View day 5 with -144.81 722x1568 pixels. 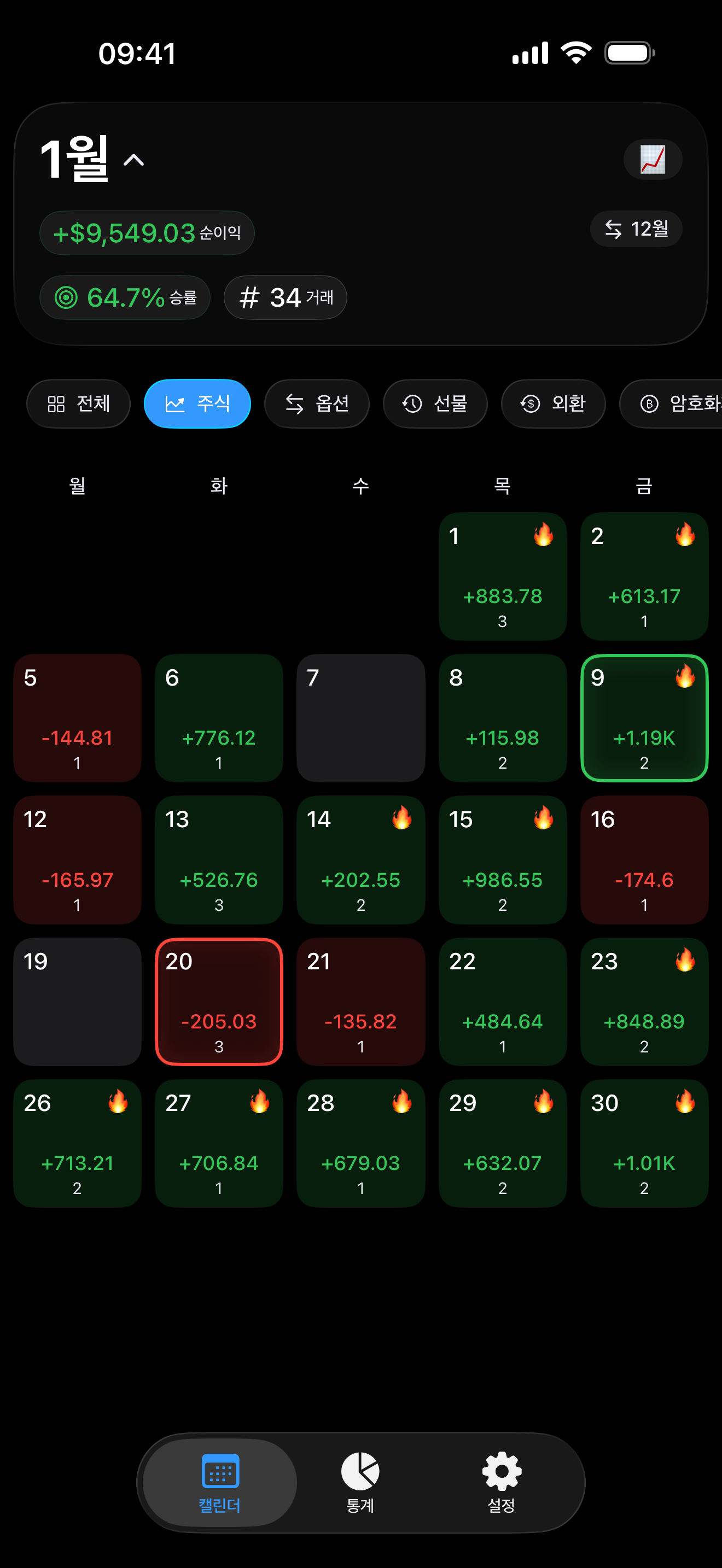[77, 718]
